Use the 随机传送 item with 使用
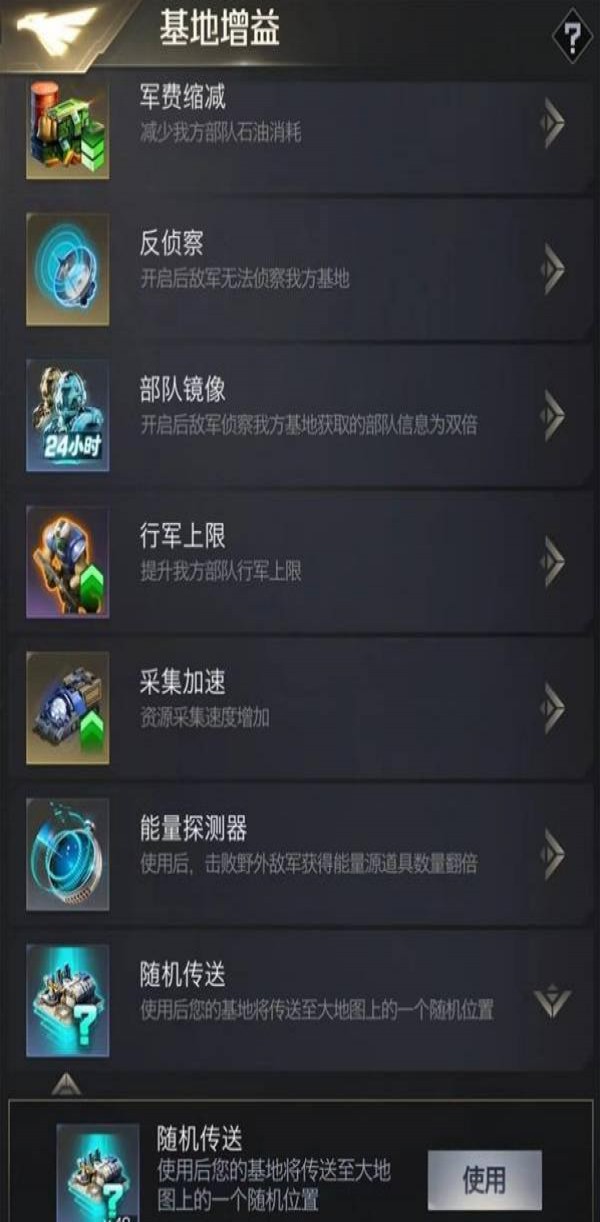Image resolution: width=600 pixels, height=1222 pixels. tap(484, 1180)
